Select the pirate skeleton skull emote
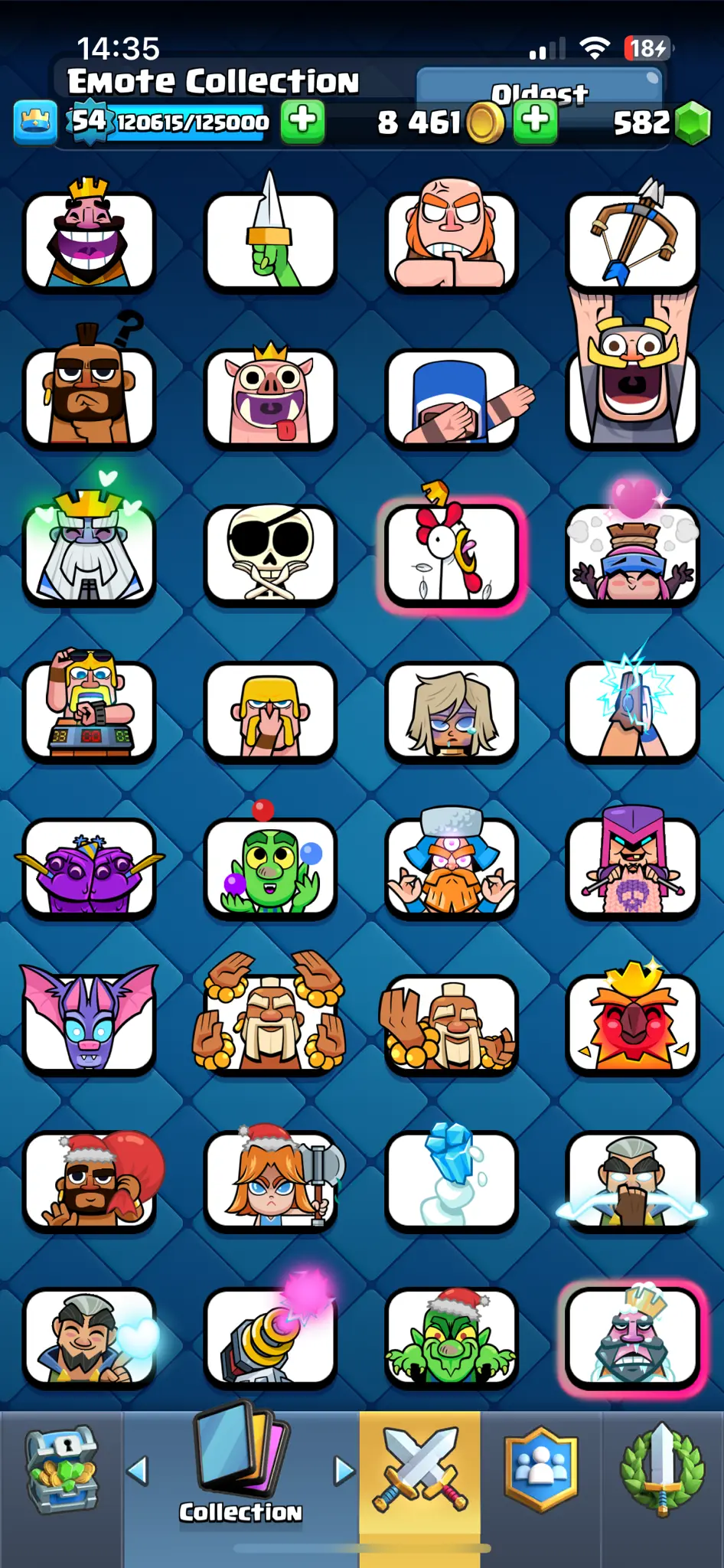The image size is (724, 1568). click(x=270, y=554)
